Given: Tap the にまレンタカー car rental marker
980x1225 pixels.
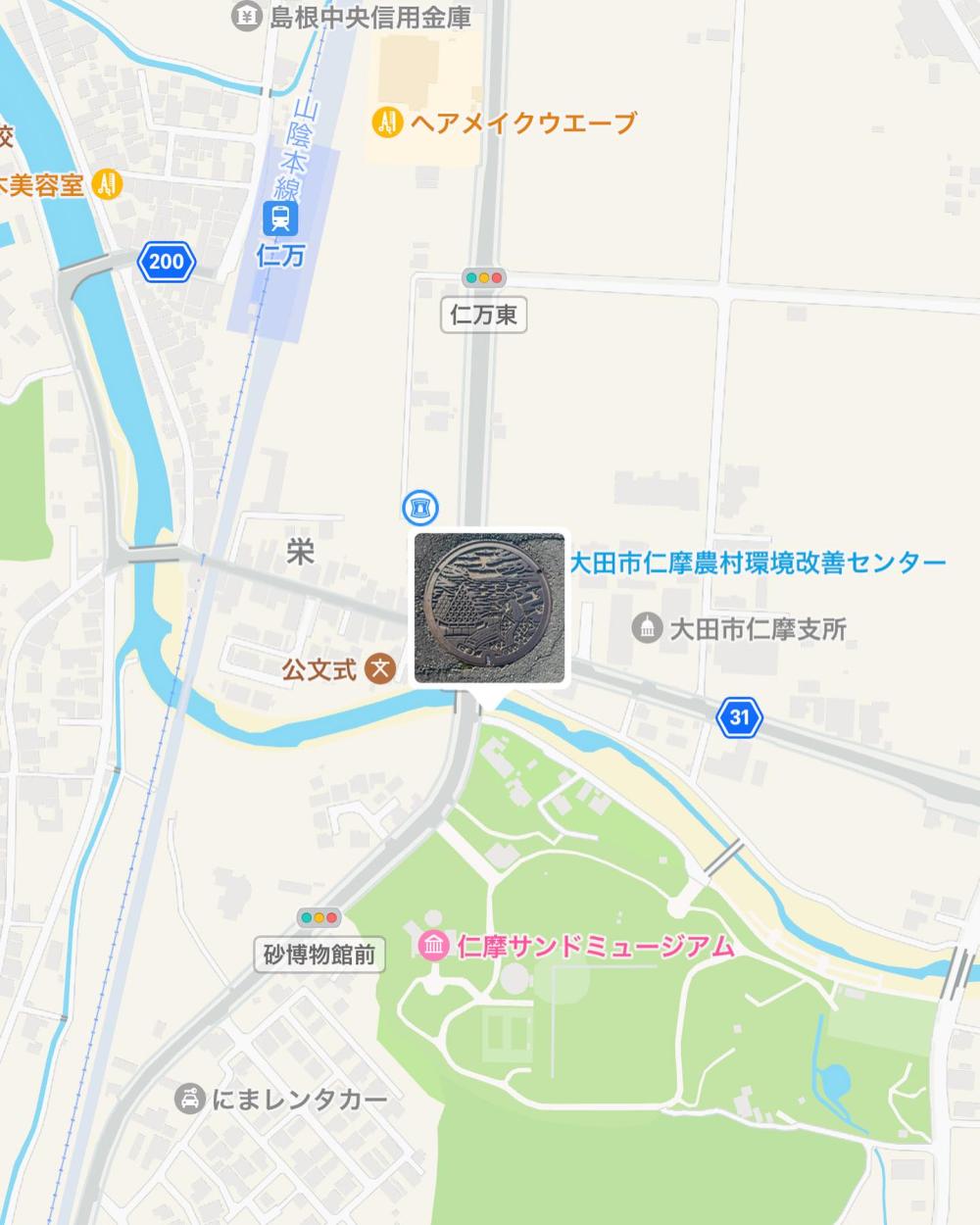Looking at the screenshot, I should point(187,1099).
